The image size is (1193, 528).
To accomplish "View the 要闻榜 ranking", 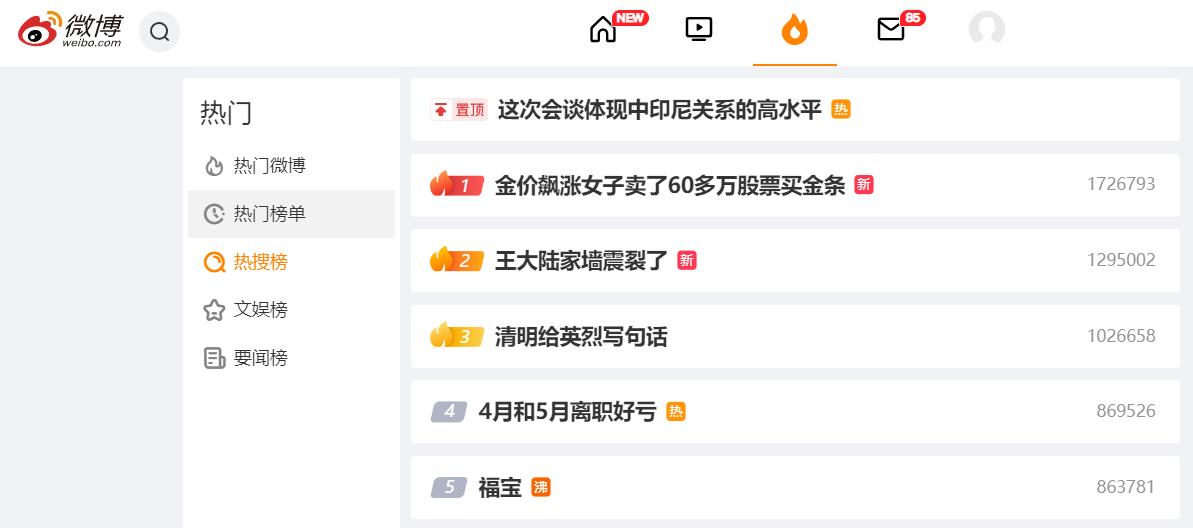I will click(260, 358).
